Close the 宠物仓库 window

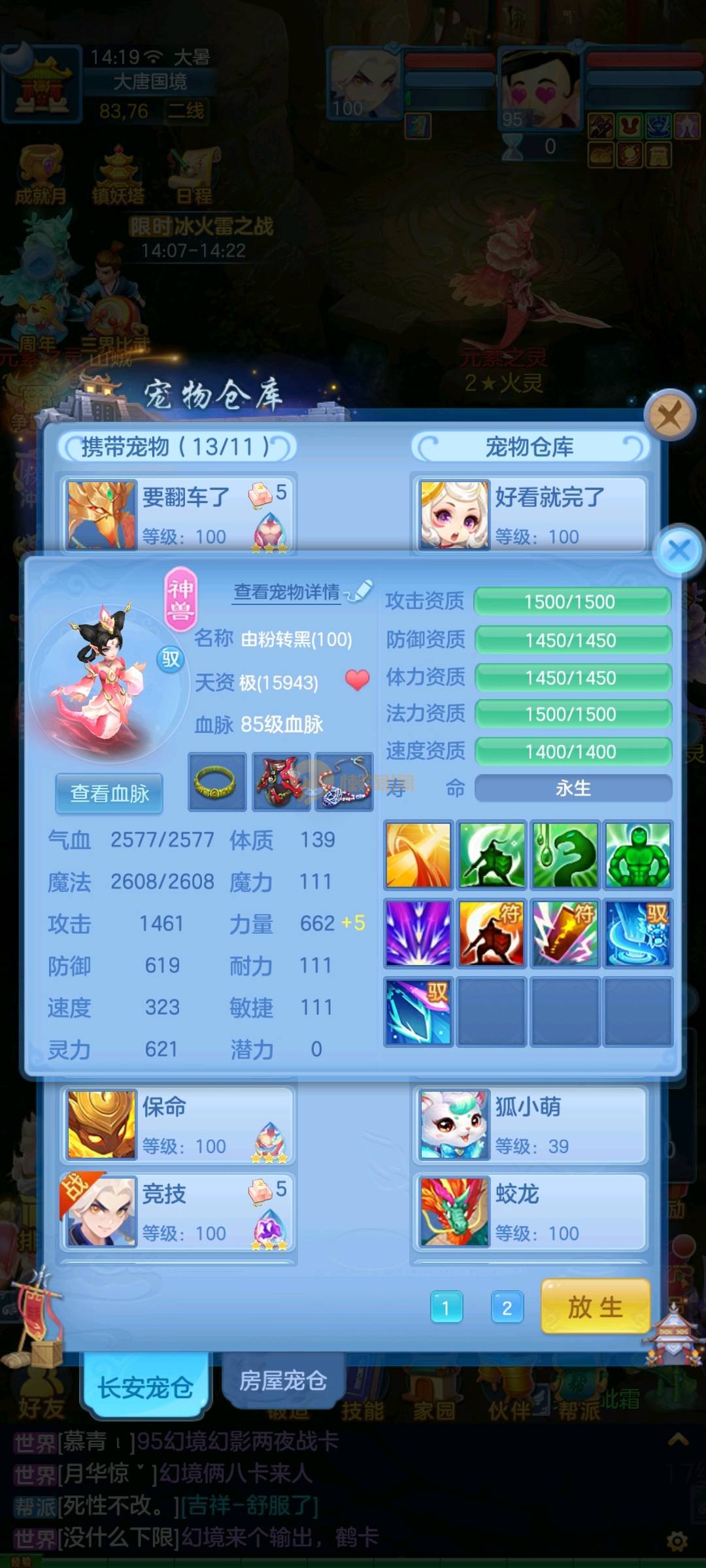pyautogui.click(x=669, y=414)
